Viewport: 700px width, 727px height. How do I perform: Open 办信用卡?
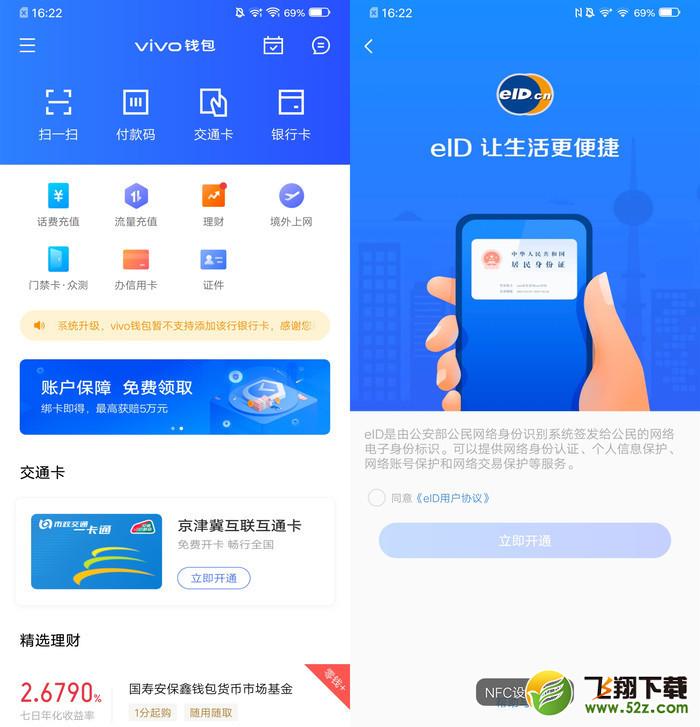tap(136, 268)
